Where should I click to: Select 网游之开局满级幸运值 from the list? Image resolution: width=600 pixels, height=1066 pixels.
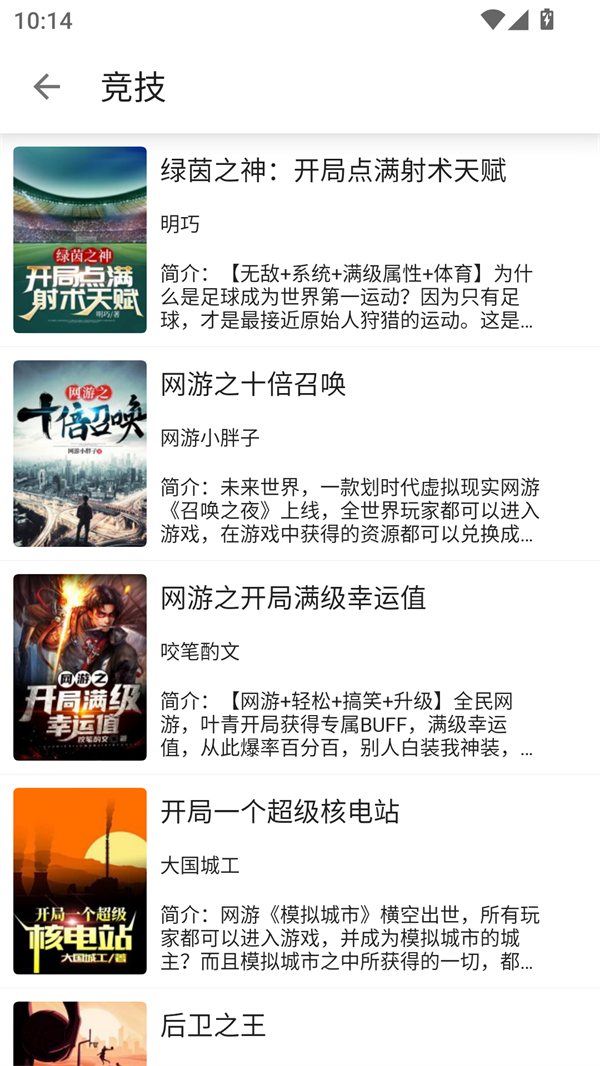pos(300,667)
